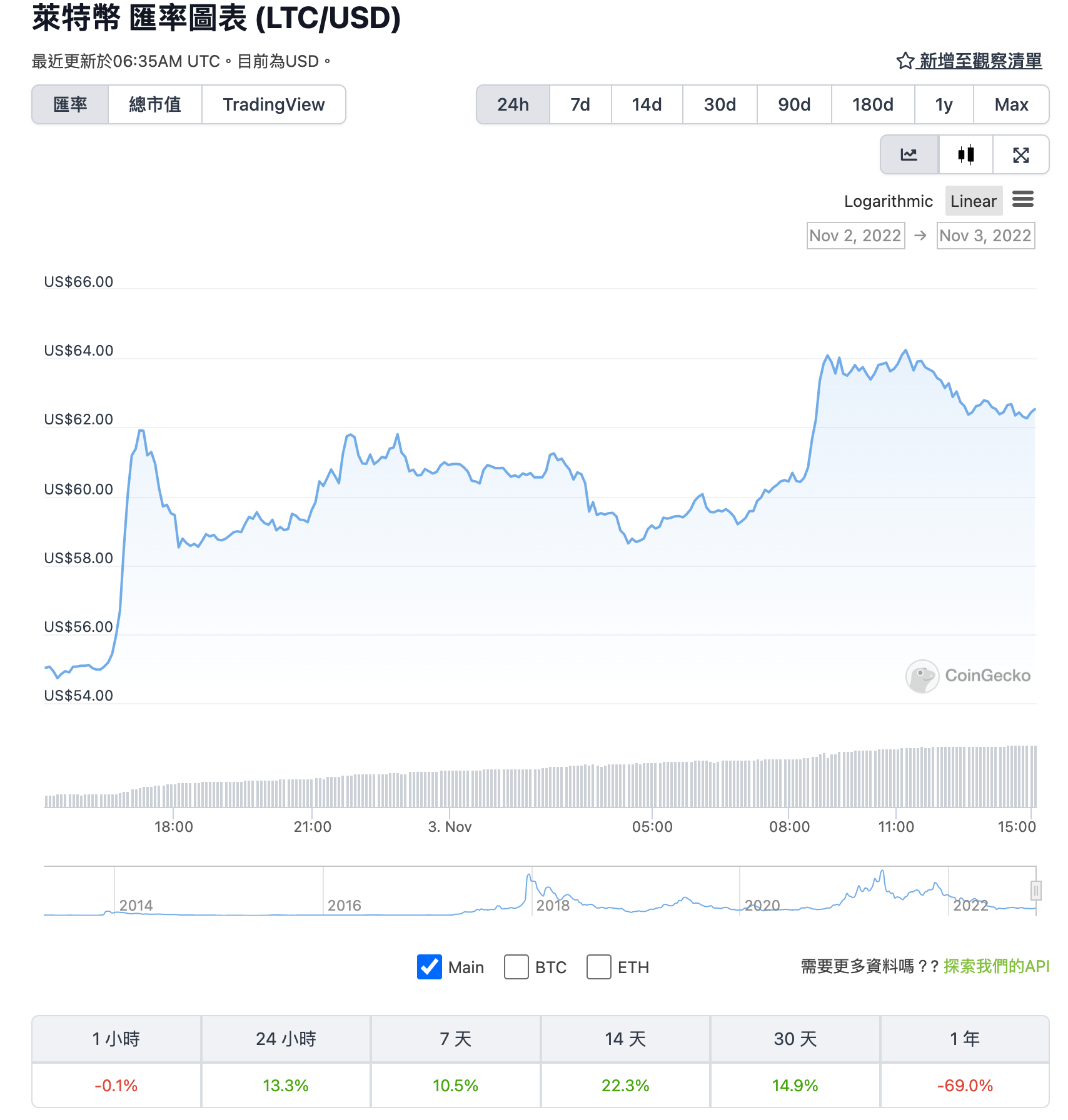Enable the BTC comparison checkbox
This screenshot has width=1068, height=1120.
click(516, 967)
